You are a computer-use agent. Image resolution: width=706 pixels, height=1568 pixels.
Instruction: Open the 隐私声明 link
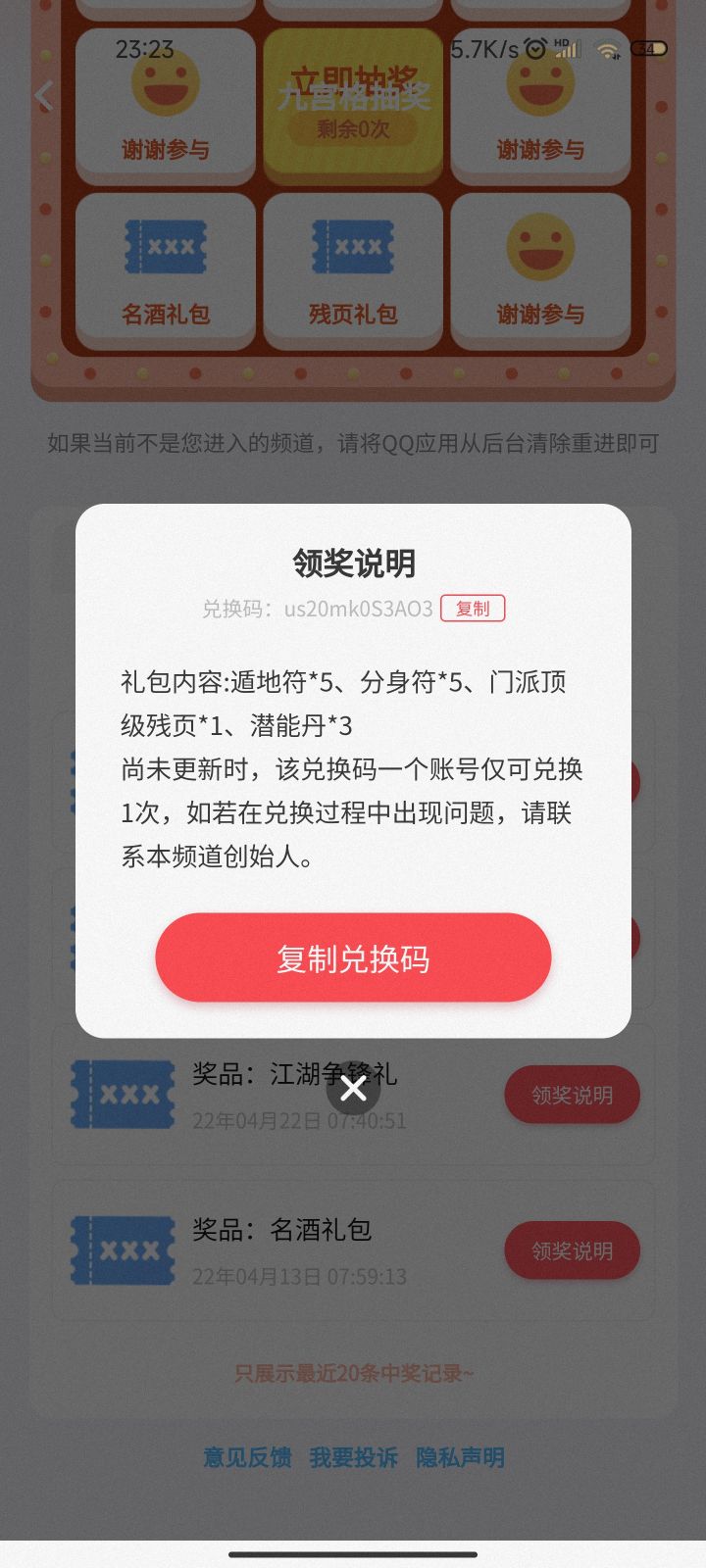[461, 1457]
